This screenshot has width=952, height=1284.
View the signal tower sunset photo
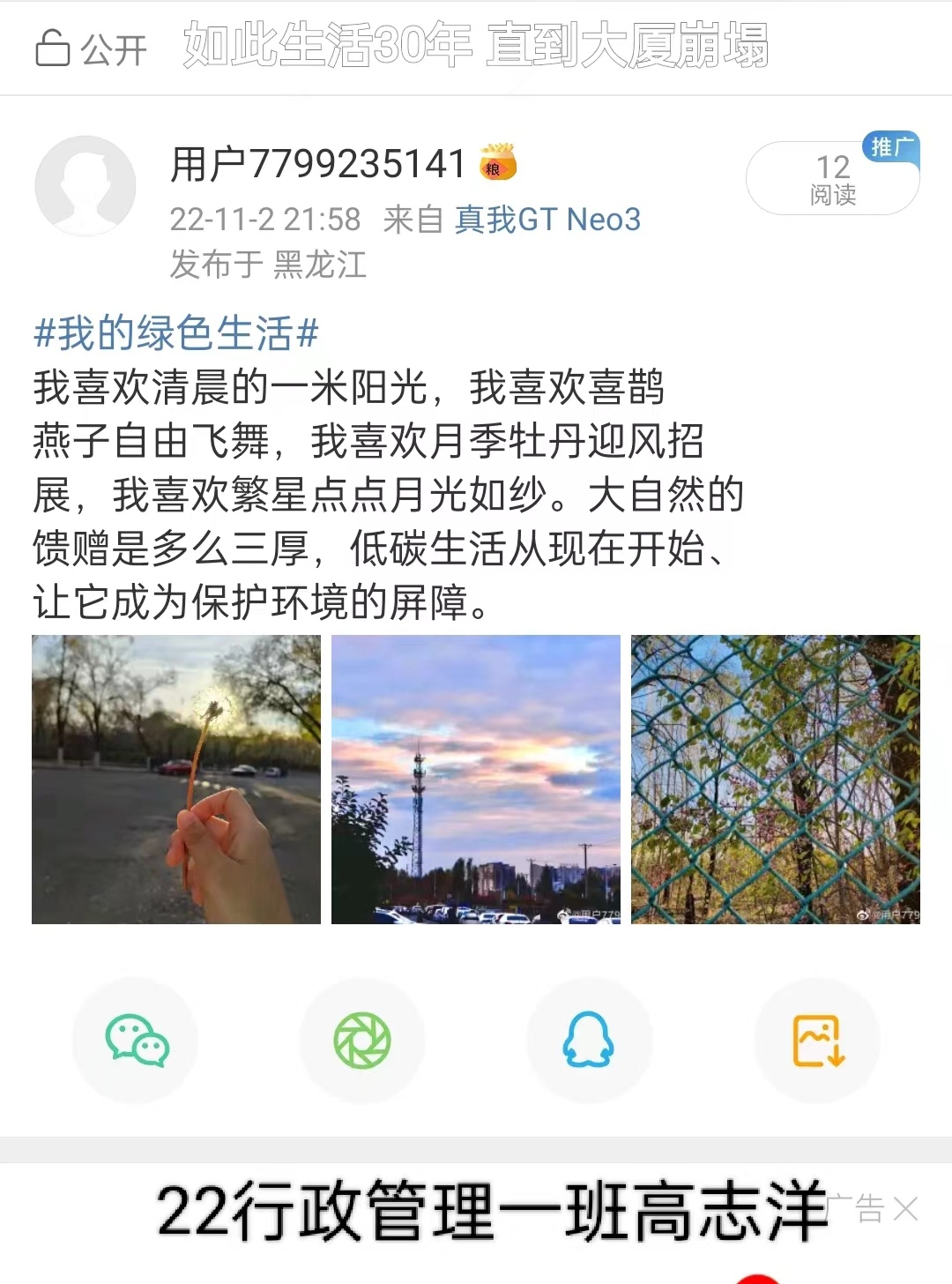click(x=476, y=780)
